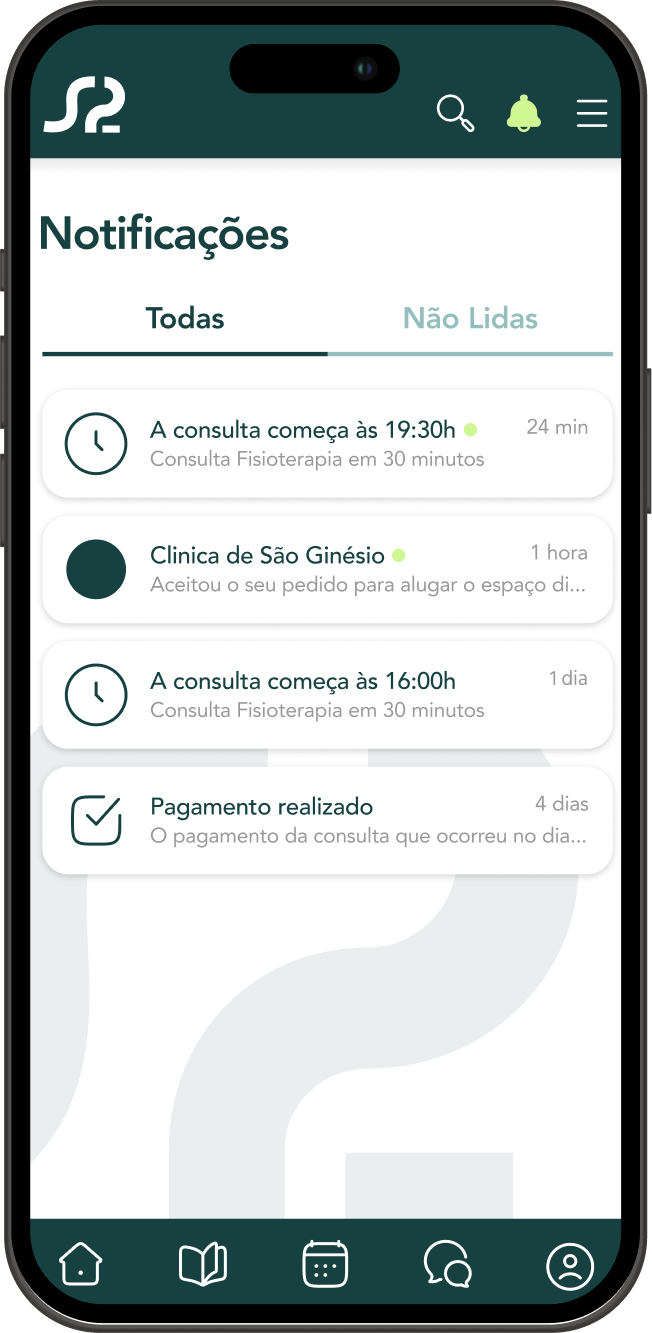Open the Clinica de São Ginésio notification
This screenshot has width=652, height=1333.
327,569
